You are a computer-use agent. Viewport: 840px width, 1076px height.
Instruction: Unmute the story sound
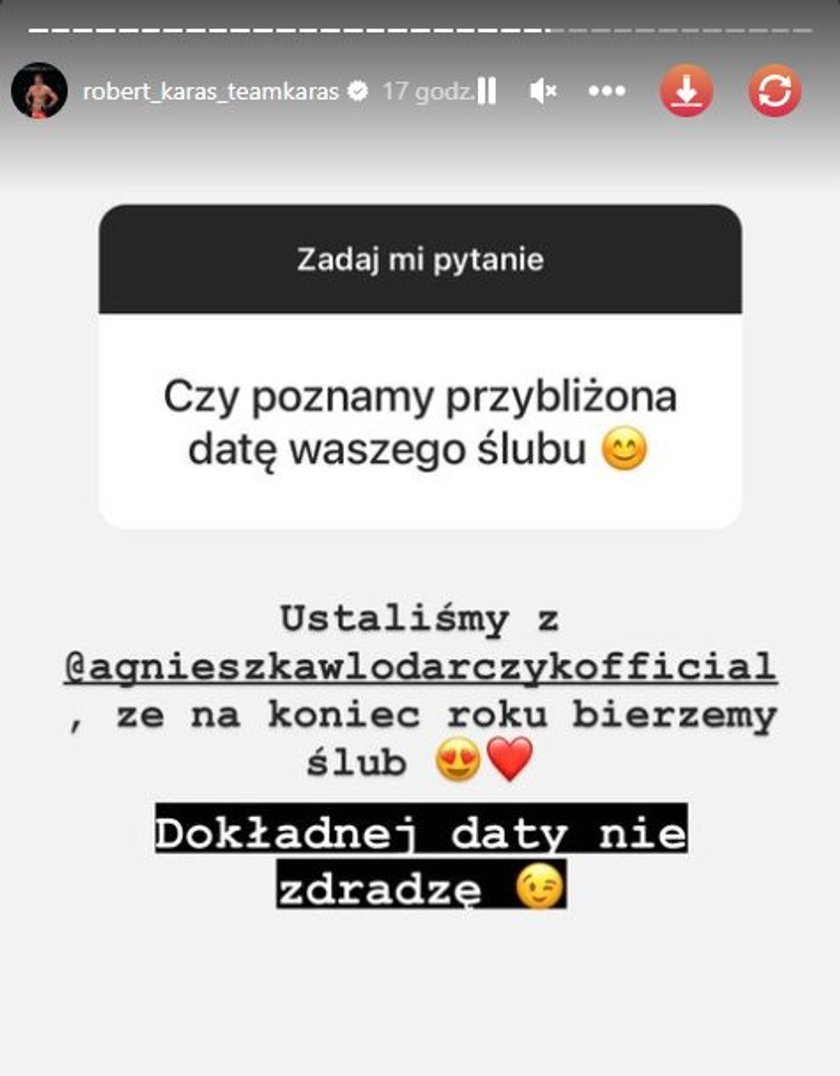(x=543, y=92)
